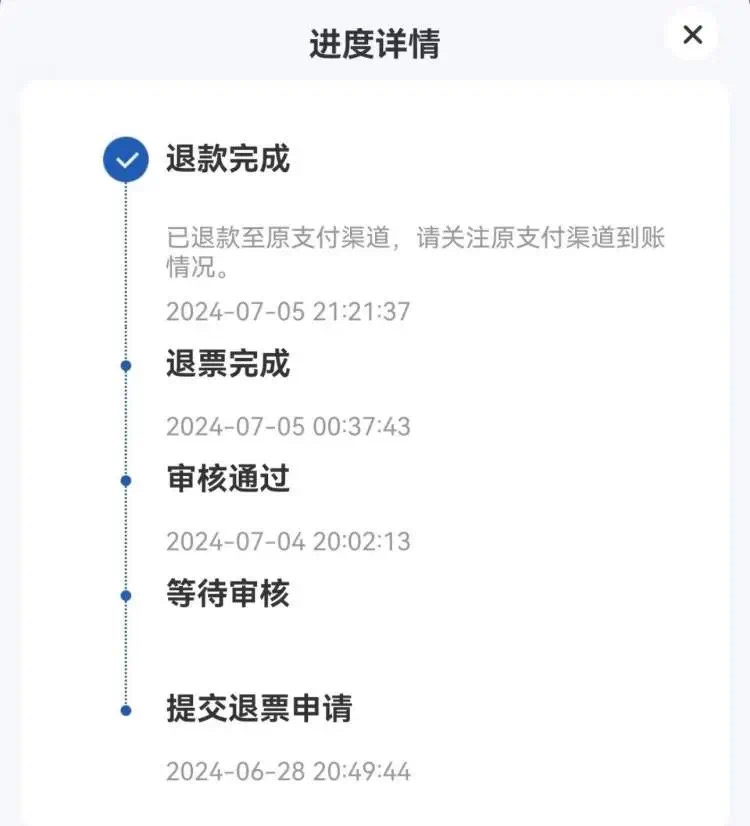Image resolution: width=750 pixels, height=826 pixels.
Task: Select the timeline dot beside 等待审核
Action: 124,596
